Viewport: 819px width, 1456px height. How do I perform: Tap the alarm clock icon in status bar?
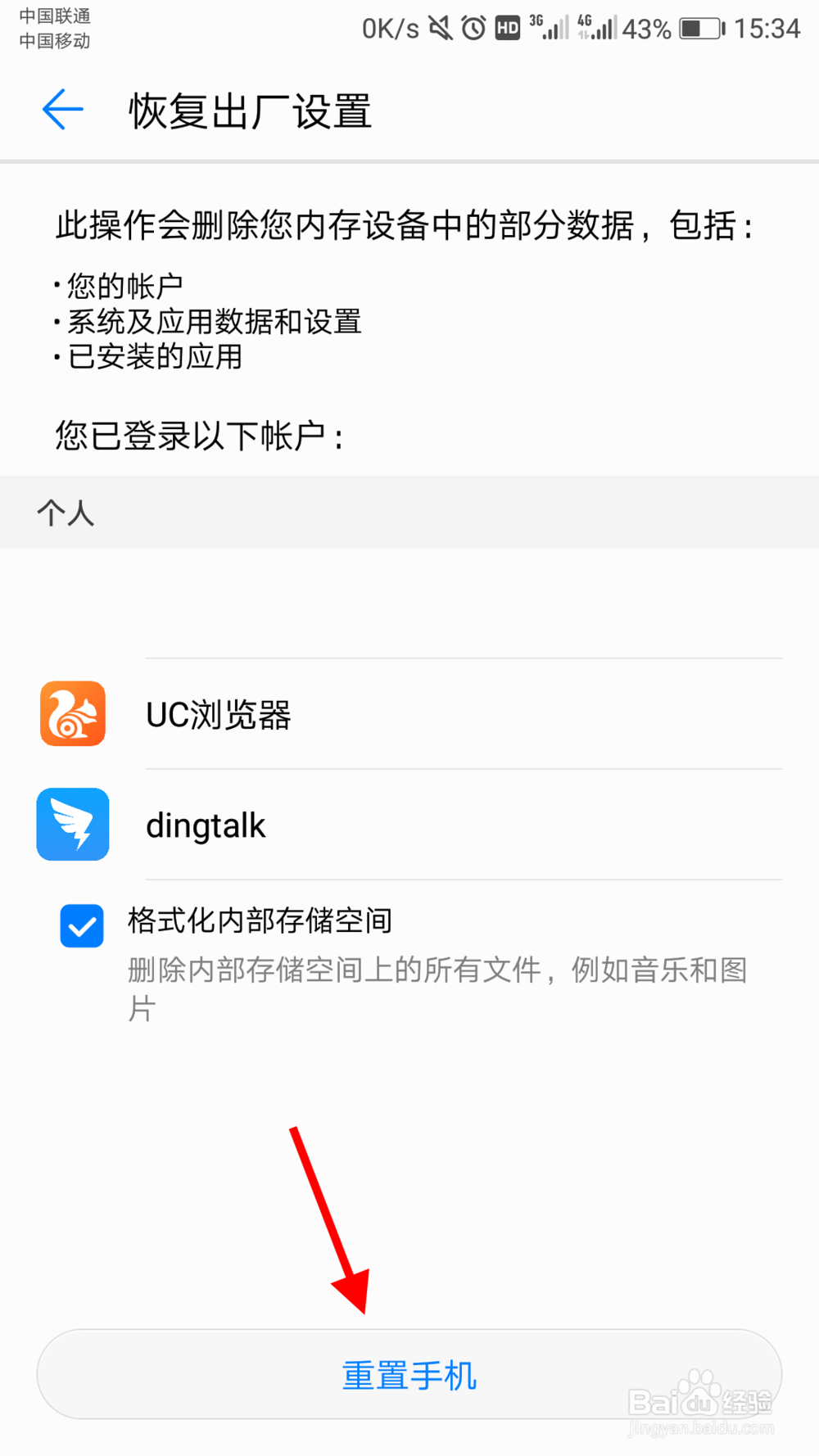coord(473,29)
